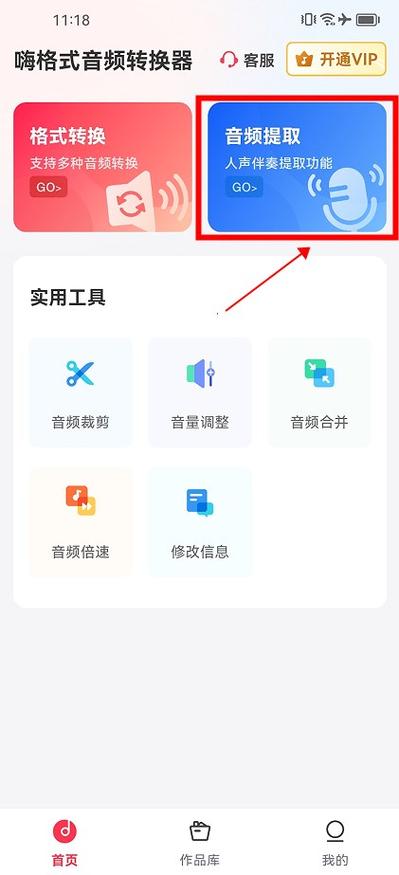Open 修改信息 tool
The width and height of the screenshot is (399, 875).
pyautogui.click(x=200, y=522)
